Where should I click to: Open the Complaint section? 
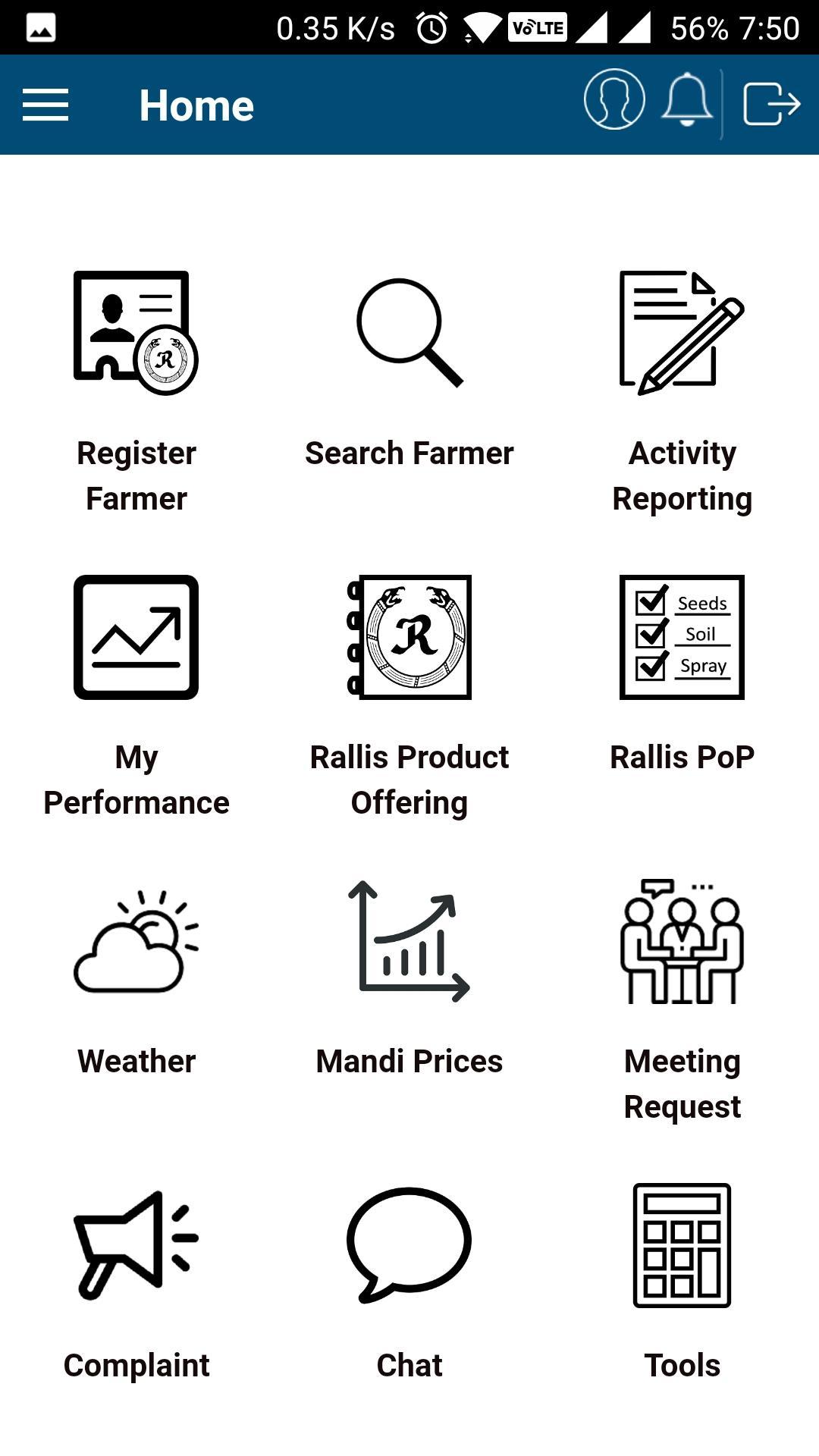tap(136, 1245)
